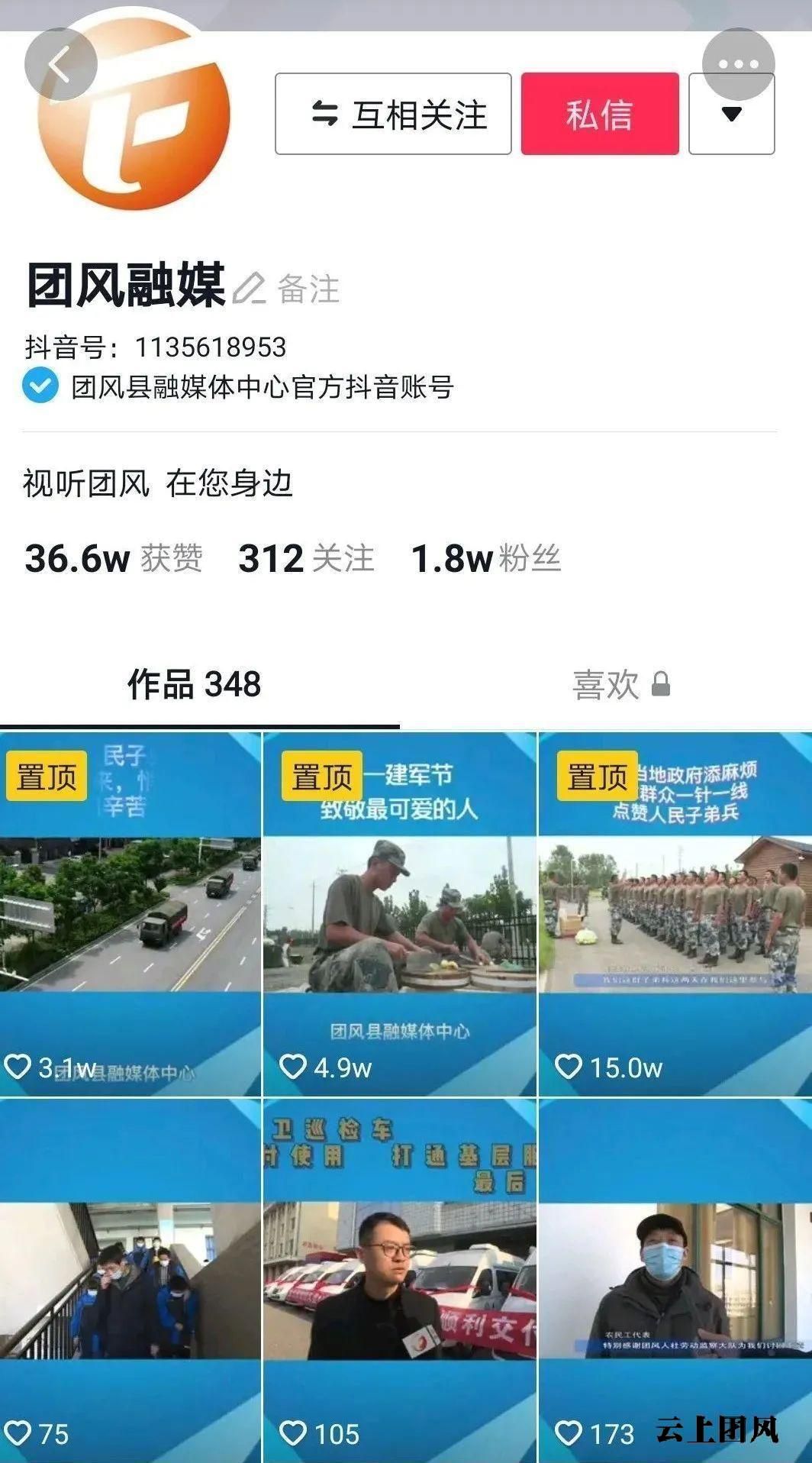This screenshot has height=1463, width=812.
Task: Open the three-dot overflow menu
Action: tap(738, 64)
